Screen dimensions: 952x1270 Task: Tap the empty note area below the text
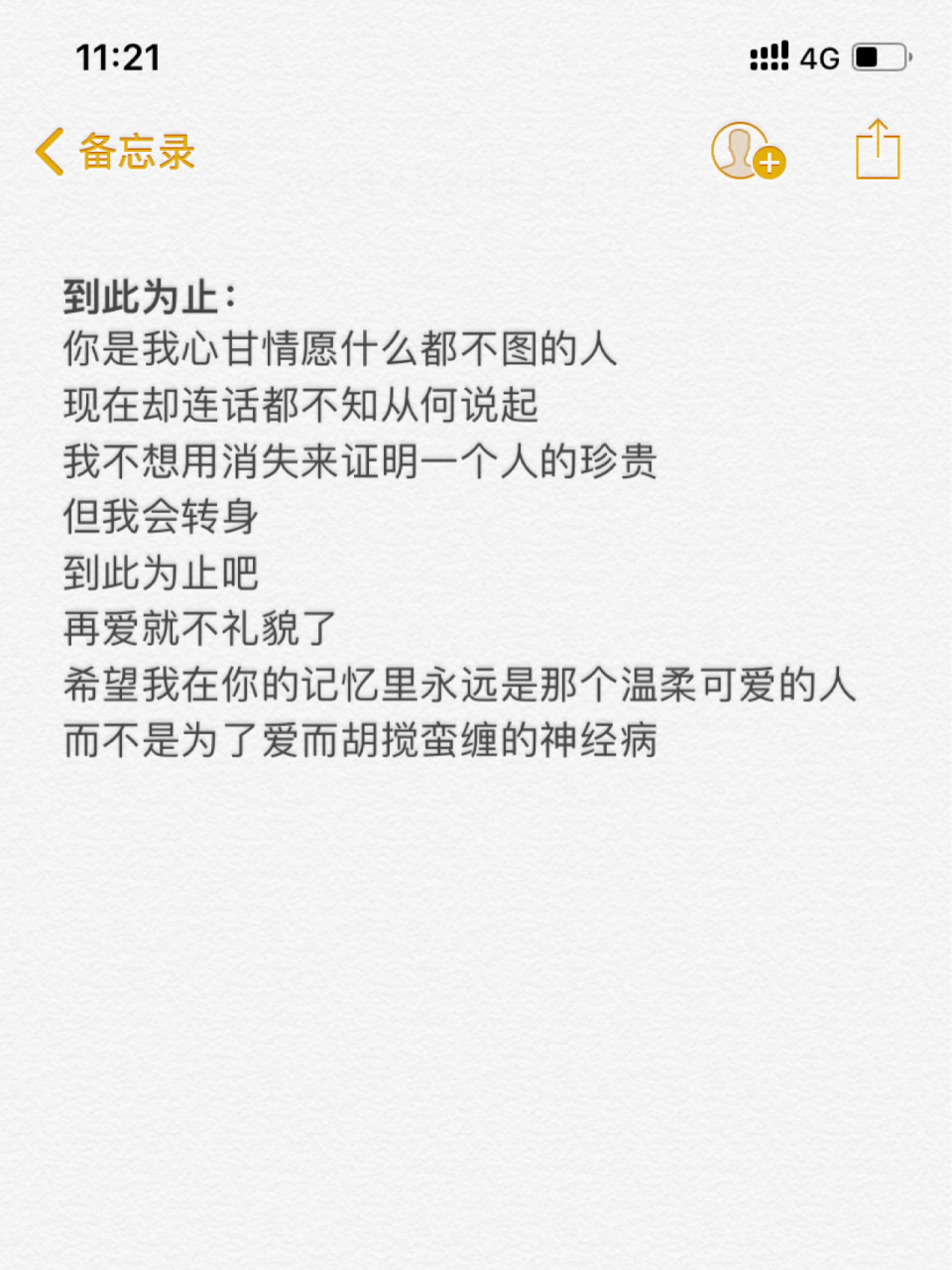click(x=476, y=992)
